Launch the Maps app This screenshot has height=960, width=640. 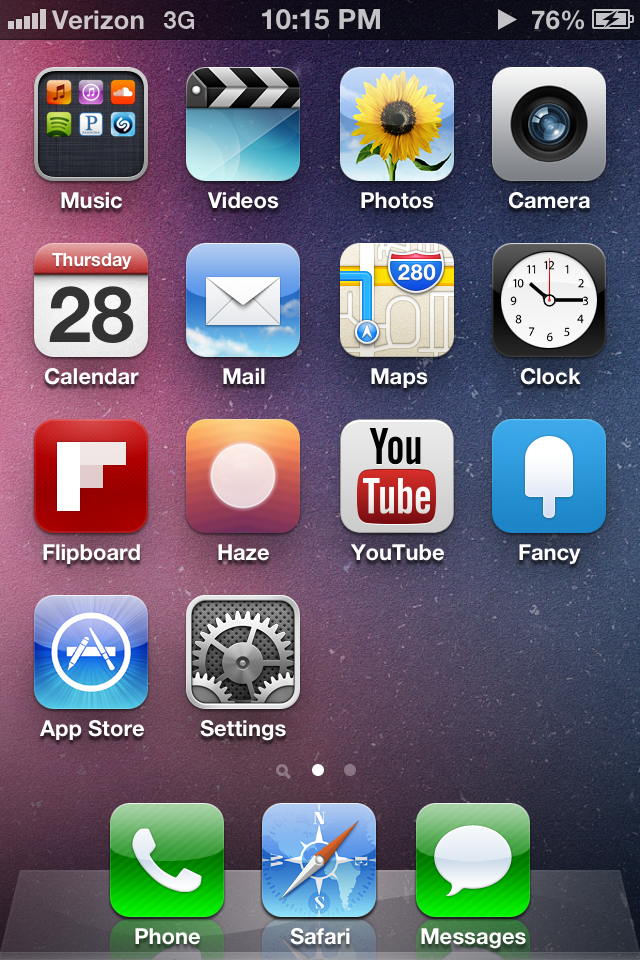pyautogui.click(x=396, y=300)
